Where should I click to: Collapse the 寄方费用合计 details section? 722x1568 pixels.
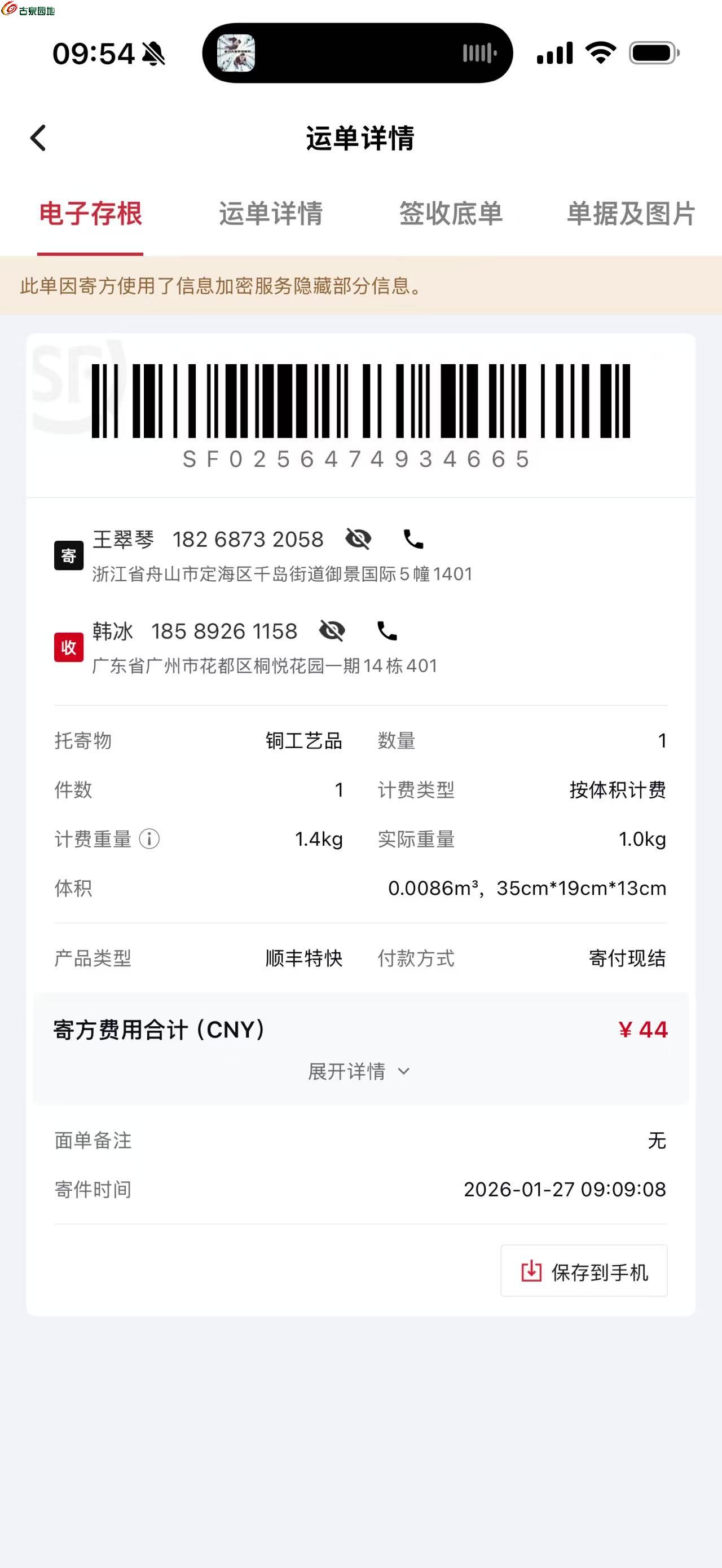[358, 1071]
